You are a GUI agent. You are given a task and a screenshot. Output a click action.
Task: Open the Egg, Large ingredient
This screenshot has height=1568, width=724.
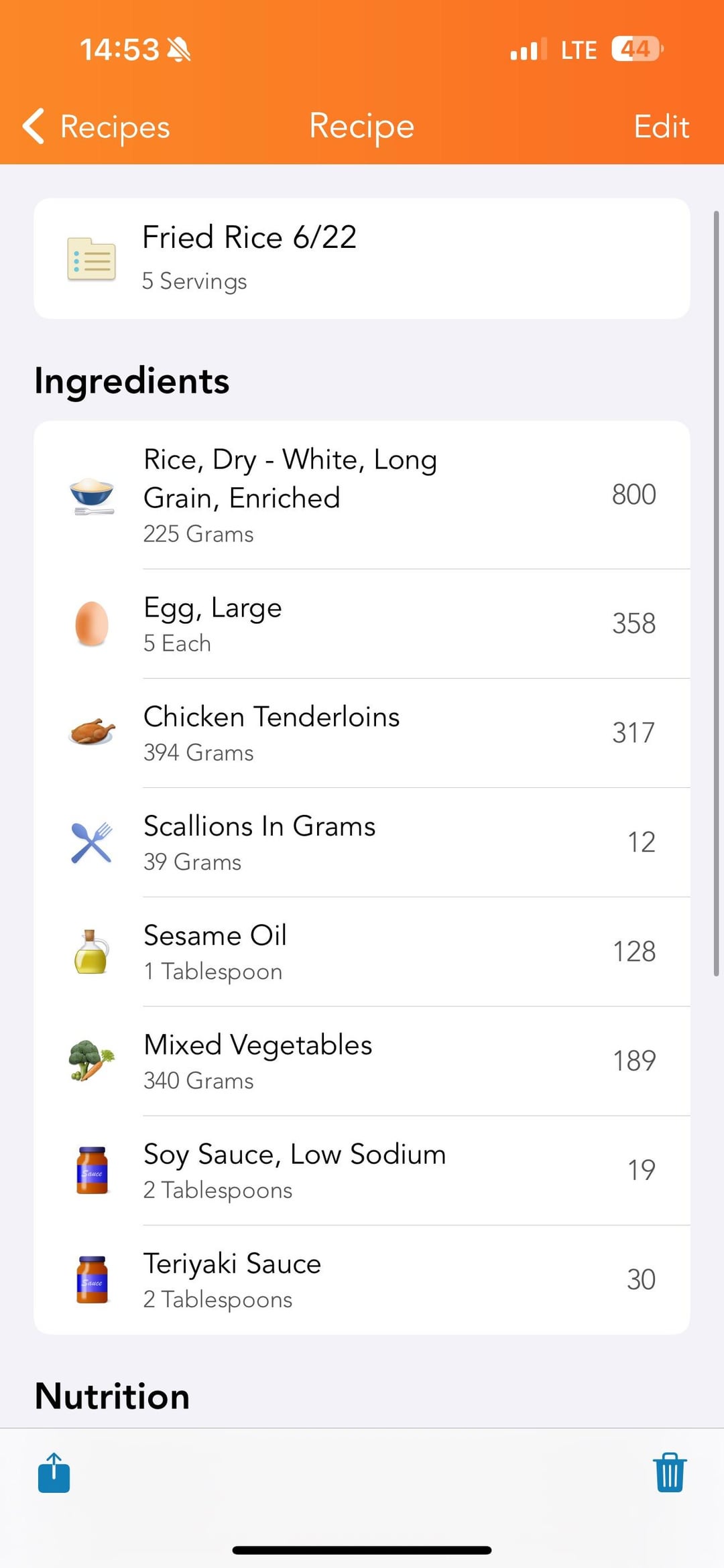(x=362, y=624)
